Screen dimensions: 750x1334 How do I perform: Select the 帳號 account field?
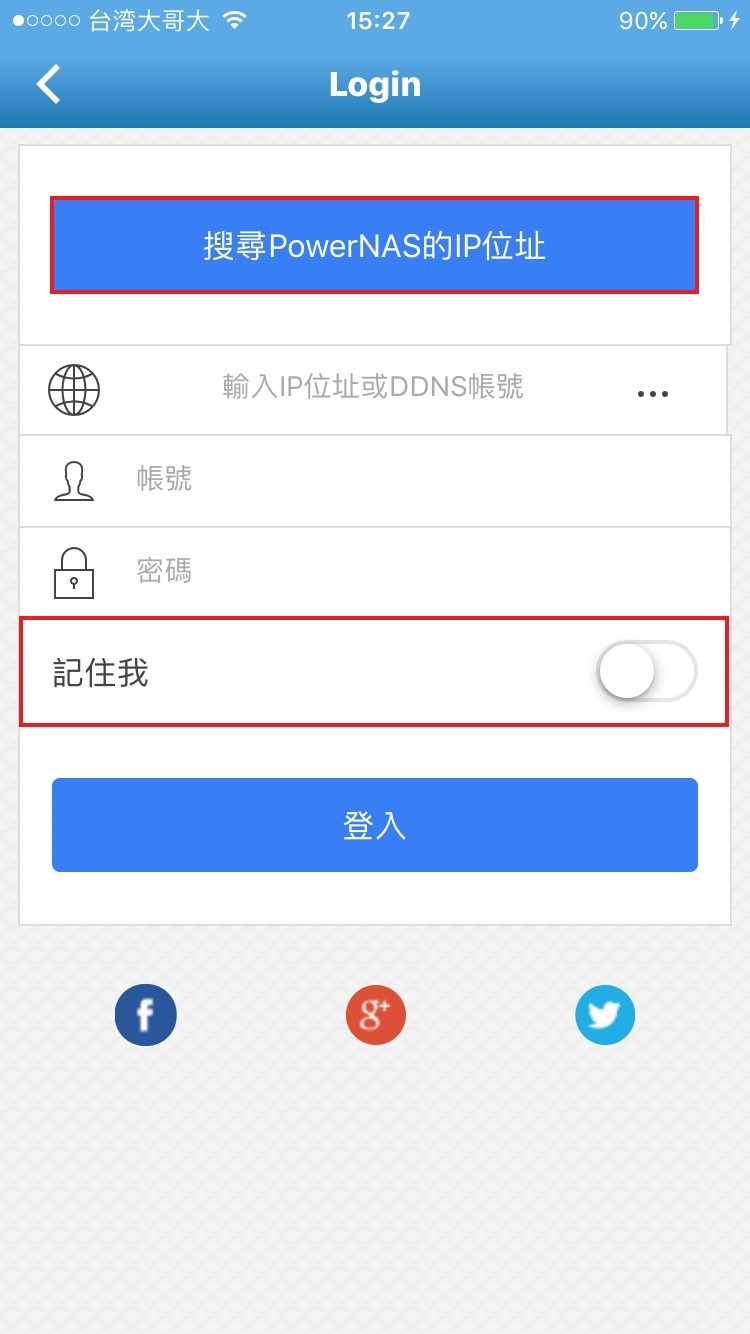(x=375, y=480)
